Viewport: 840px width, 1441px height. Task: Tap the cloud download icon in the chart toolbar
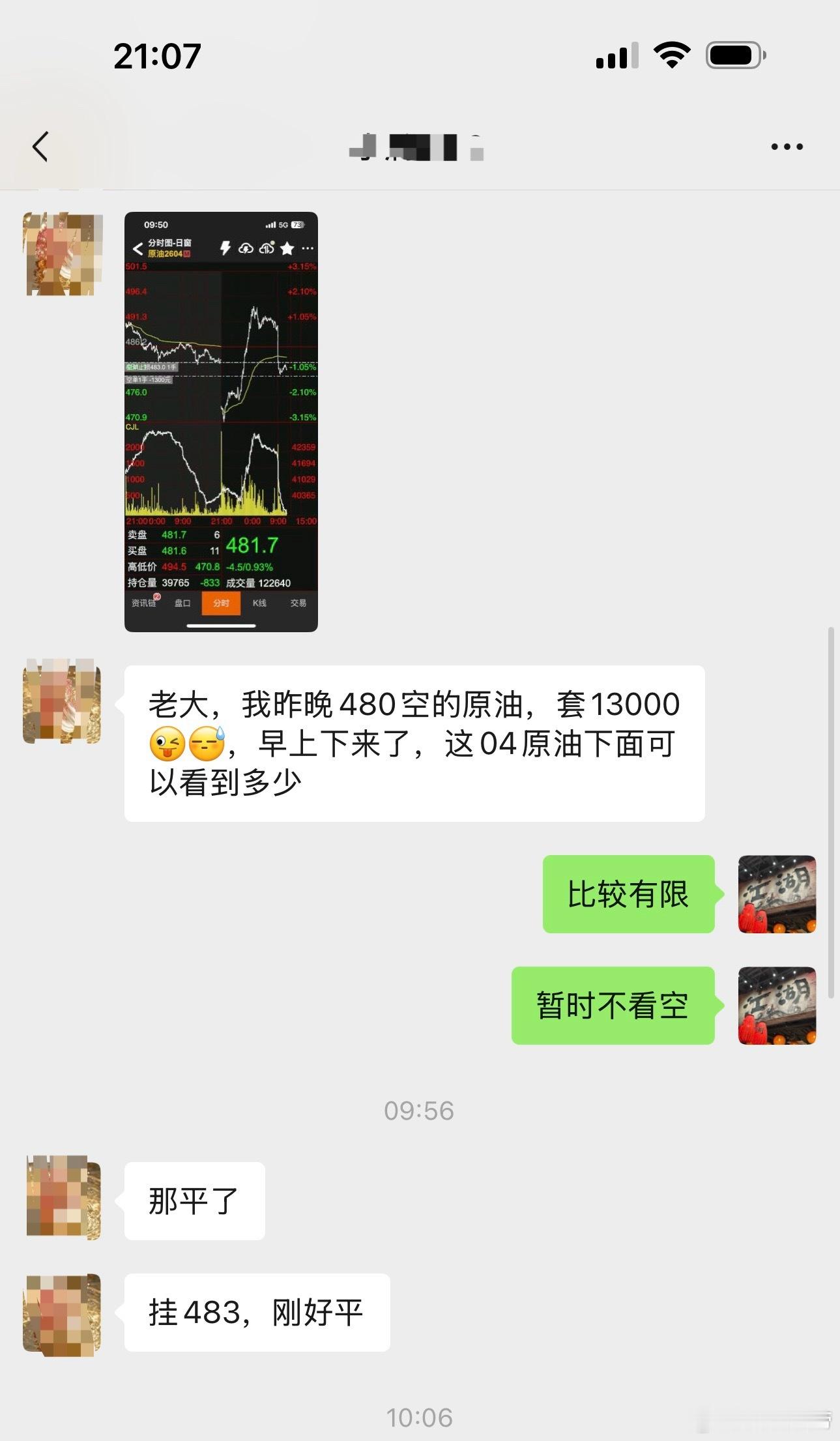point(246,249)
